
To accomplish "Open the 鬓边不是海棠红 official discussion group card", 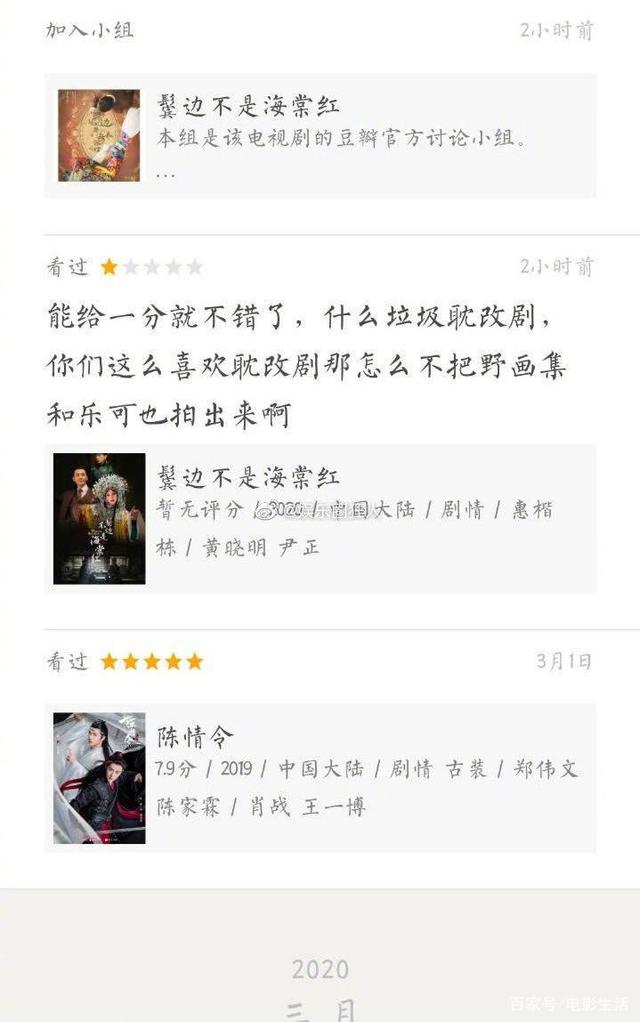I will [320, 136].
